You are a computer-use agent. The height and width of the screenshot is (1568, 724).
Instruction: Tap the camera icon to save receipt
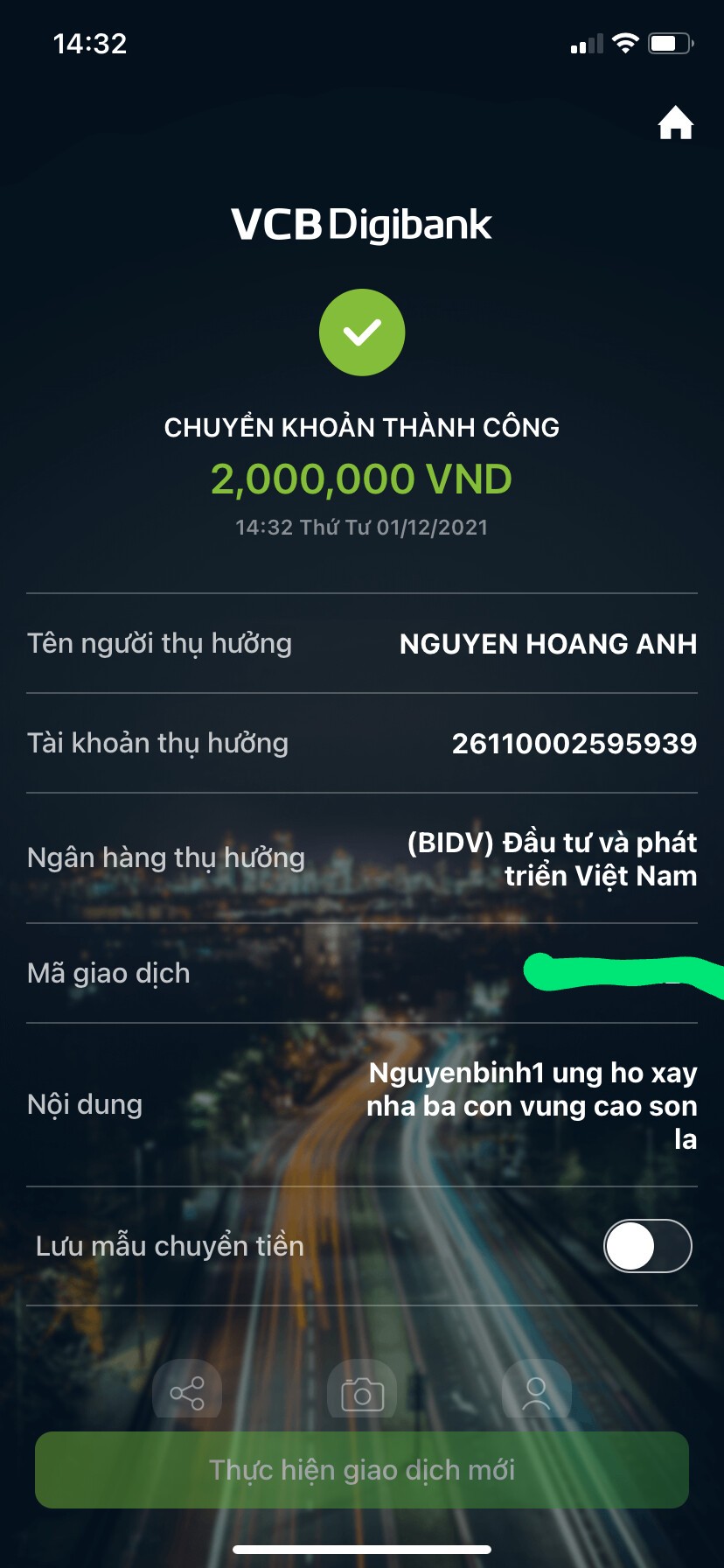362,1394
